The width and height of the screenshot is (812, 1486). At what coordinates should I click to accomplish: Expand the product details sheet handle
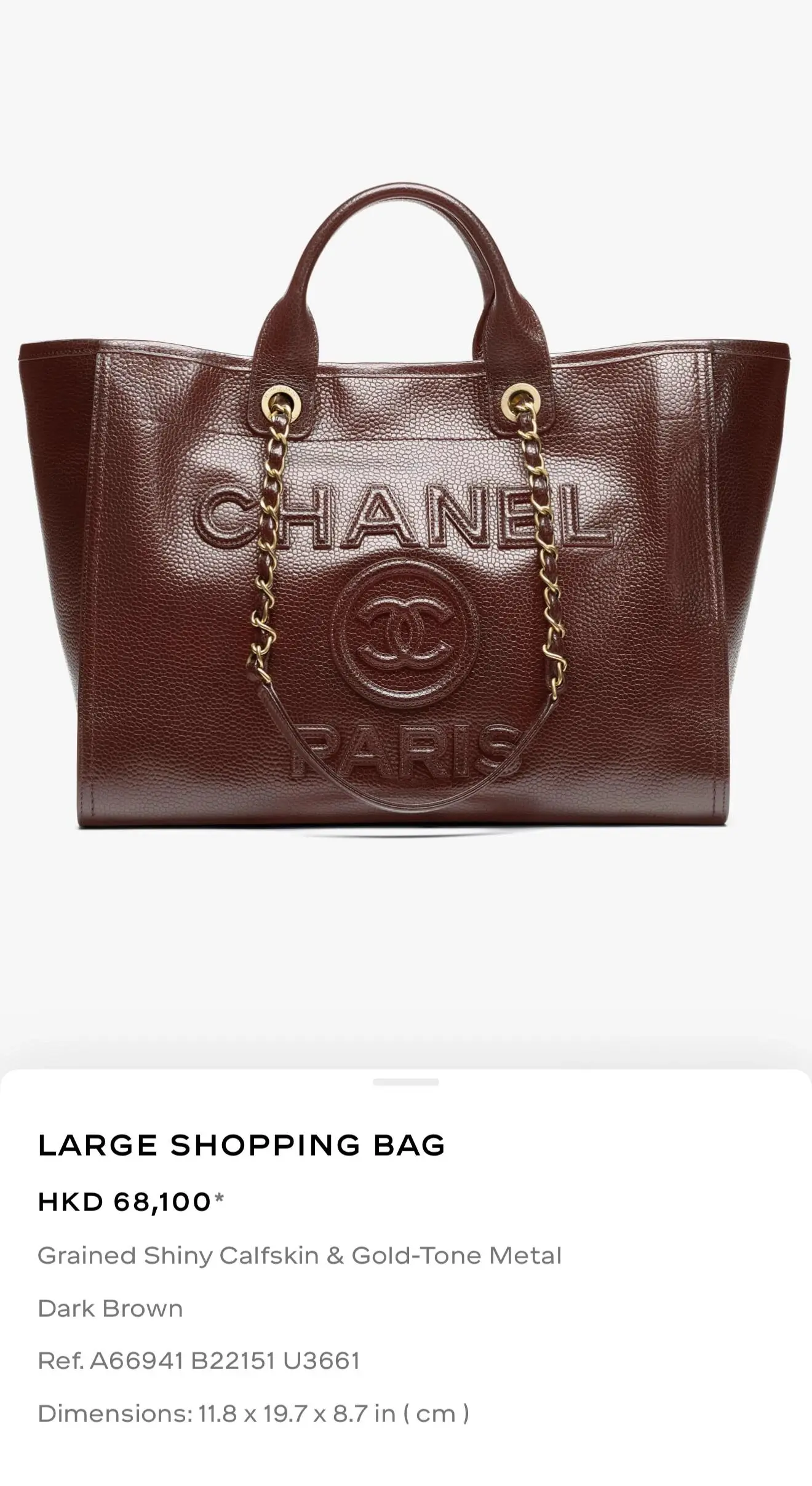[405, 1082]
